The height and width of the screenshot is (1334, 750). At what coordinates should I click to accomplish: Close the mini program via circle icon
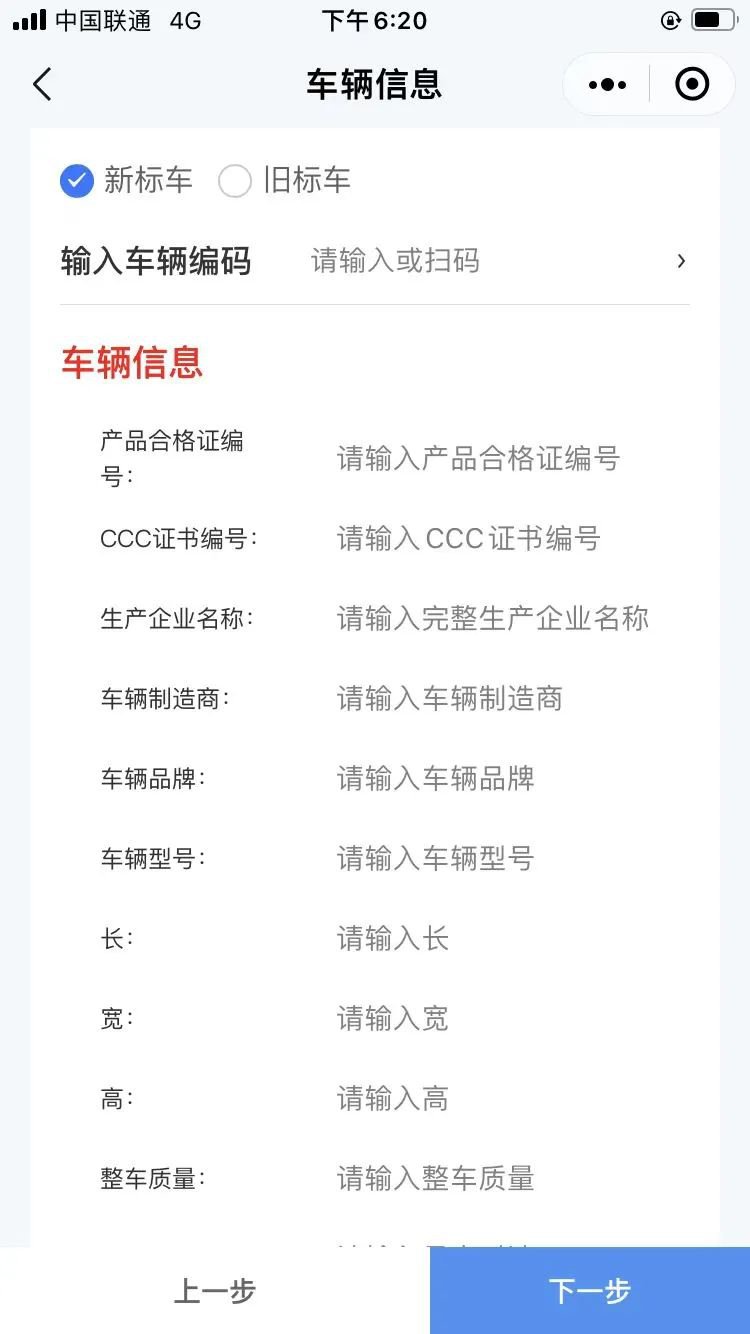coord(692,85)
